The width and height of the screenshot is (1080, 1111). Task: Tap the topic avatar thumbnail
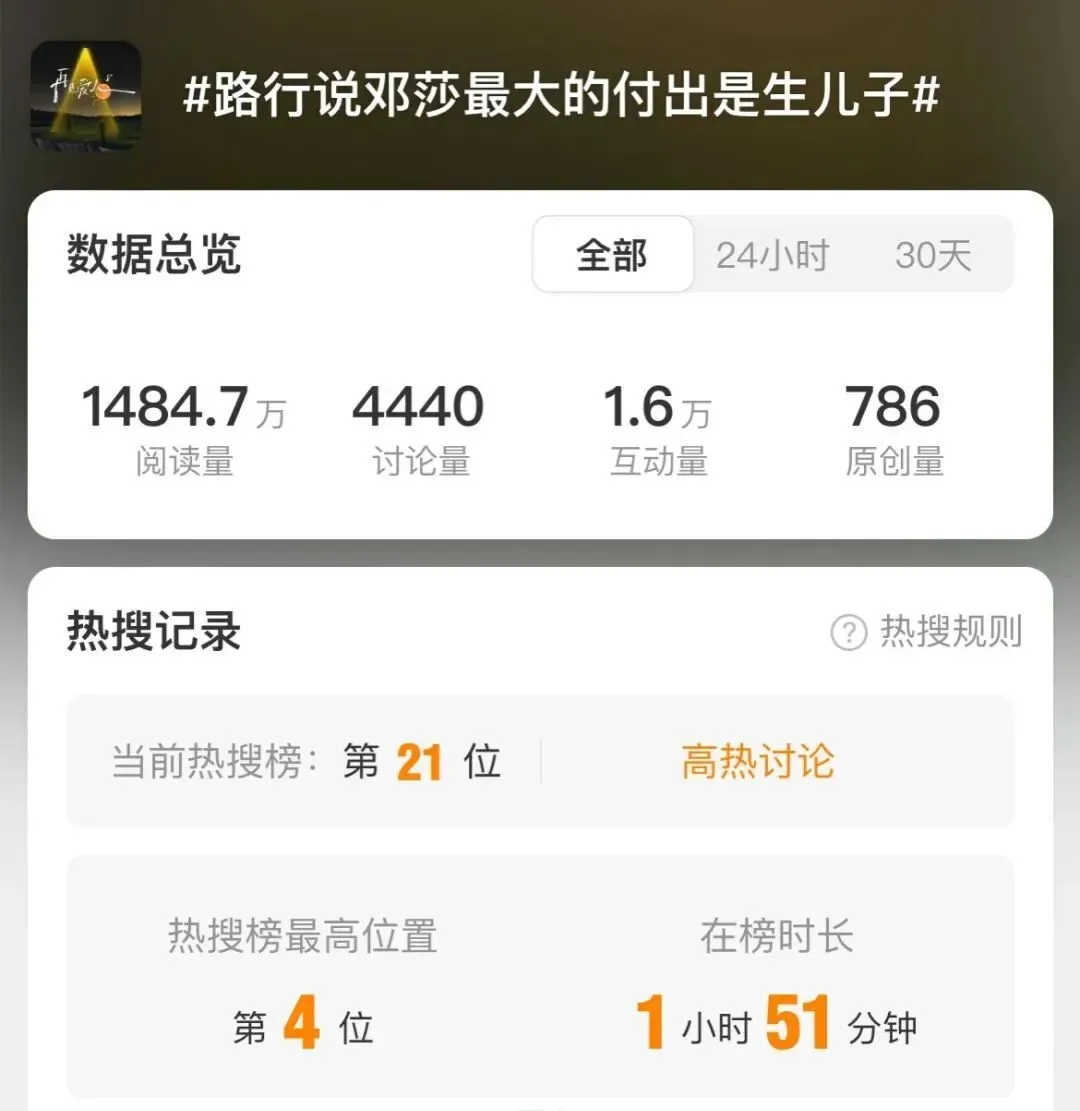86,96
